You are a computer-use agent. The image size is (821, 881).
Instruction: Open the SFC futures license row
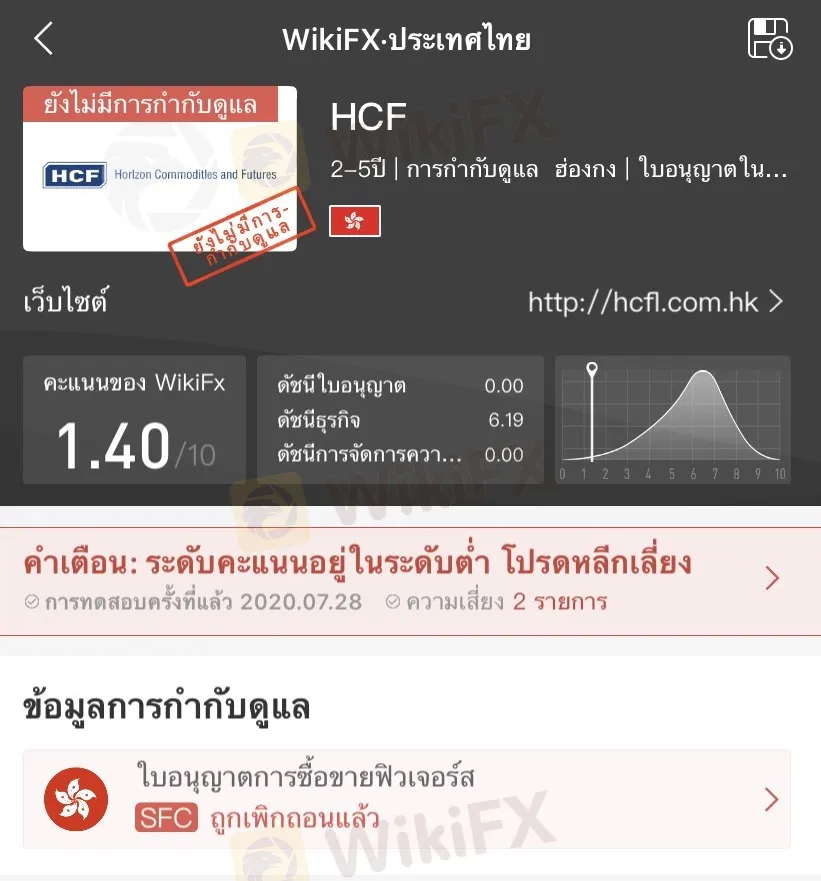[407, 800]
